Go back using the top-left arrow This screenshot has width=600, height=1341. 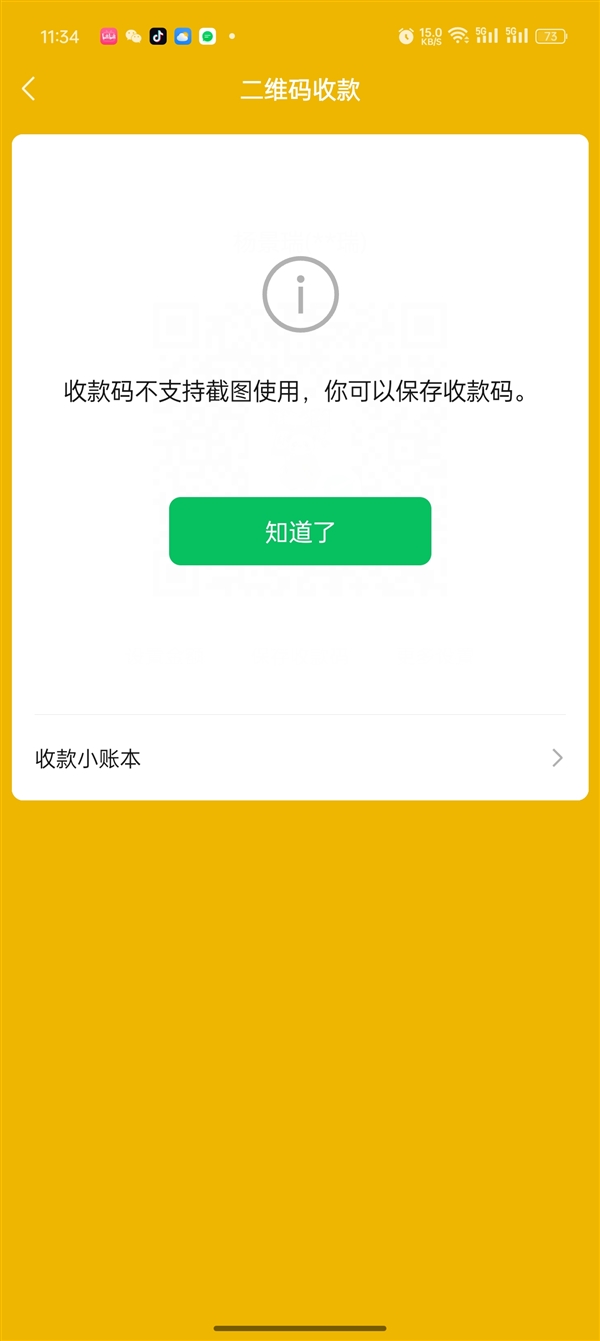point(29,89)
